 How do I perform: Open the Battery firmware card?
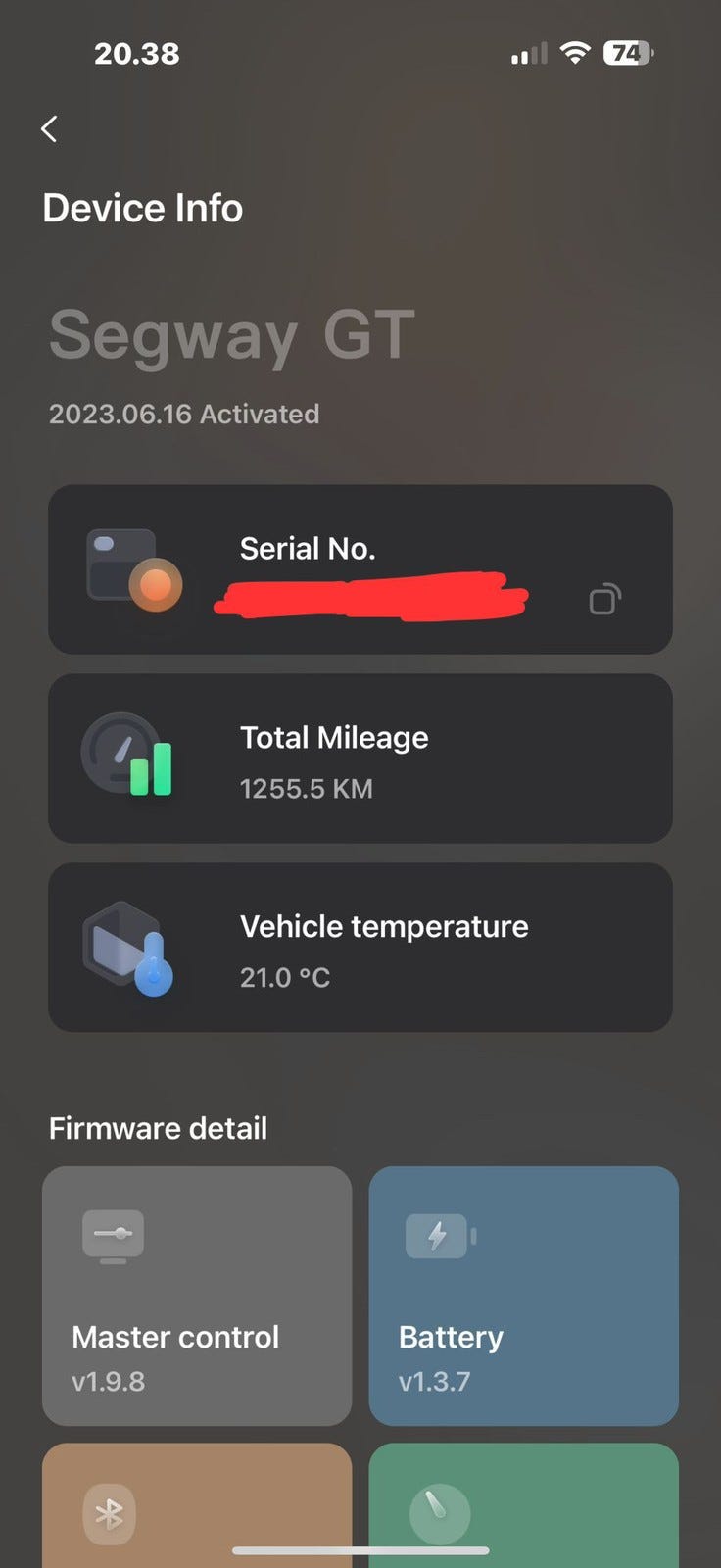[524, 1296]
